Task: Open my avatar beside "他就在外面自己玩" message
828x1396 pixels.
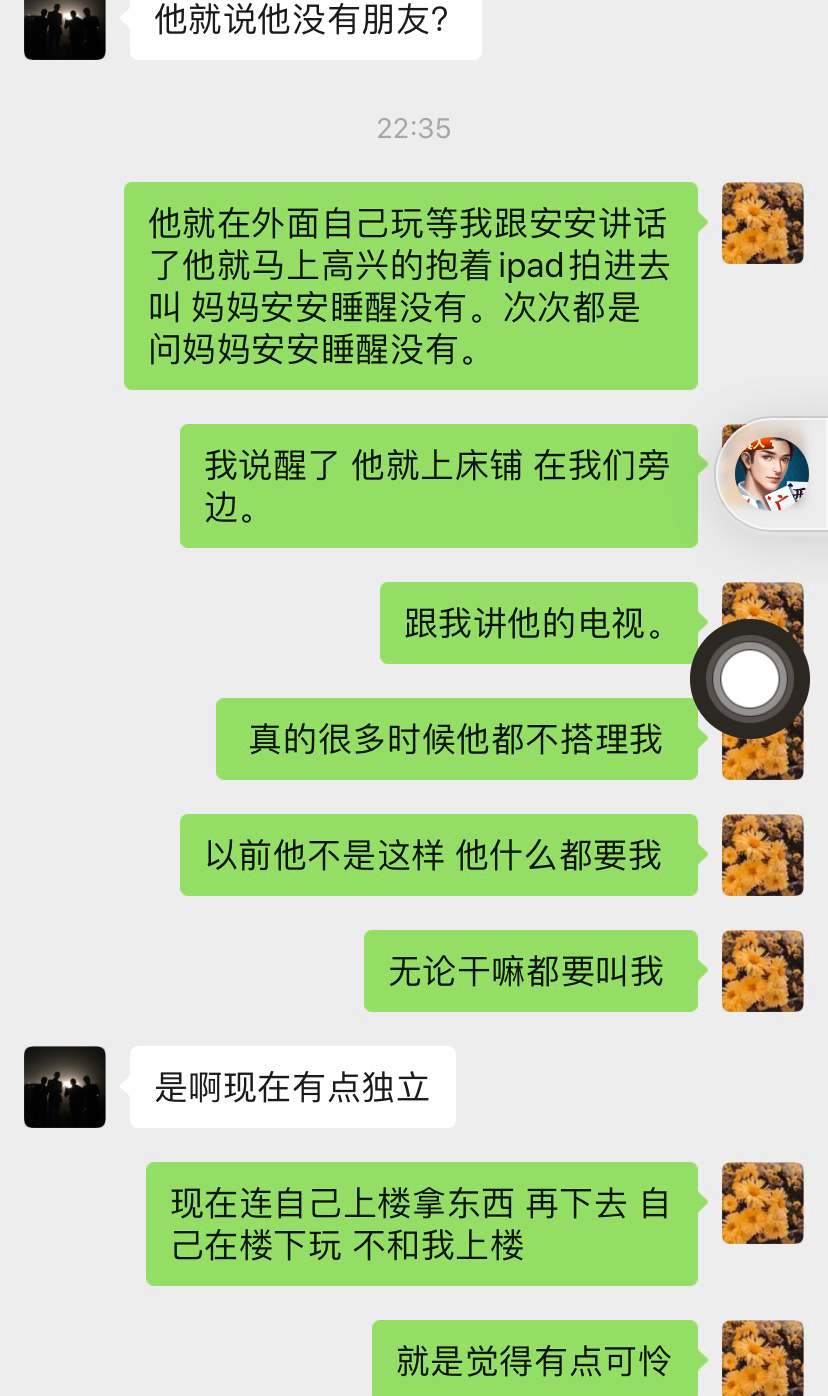Action: [763, 223]
